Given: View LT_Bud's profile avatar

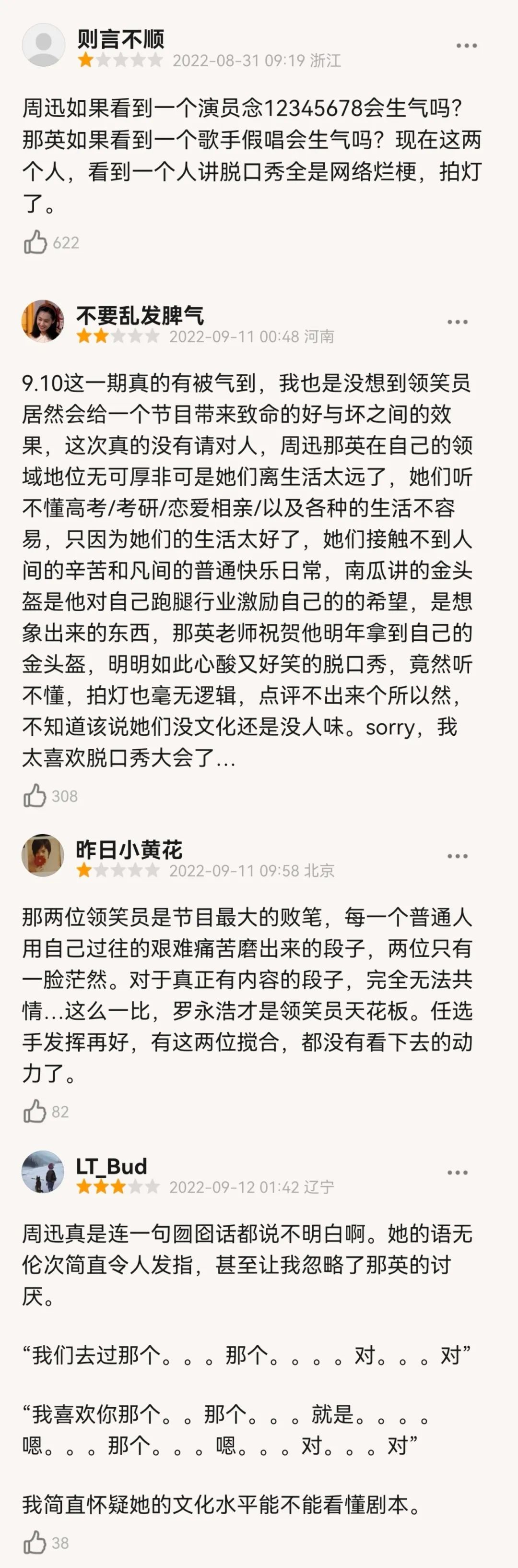Looking at the screenshot, I should 43,1172.
